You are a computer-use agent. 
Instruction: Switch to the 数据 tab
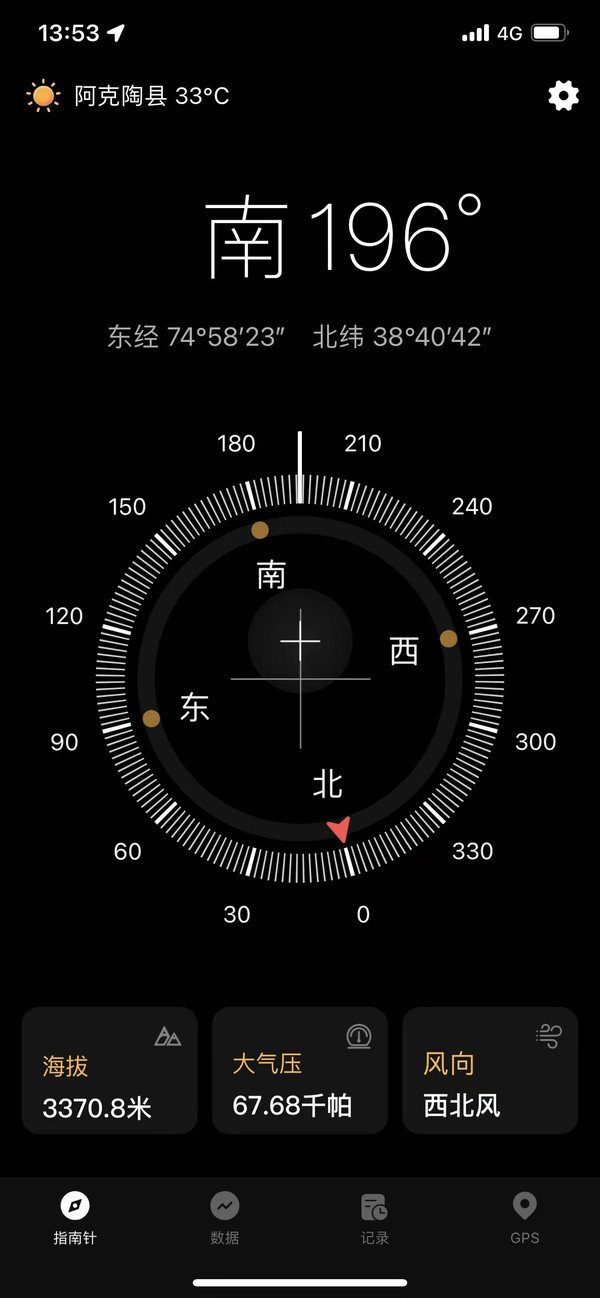point(225,1218)
